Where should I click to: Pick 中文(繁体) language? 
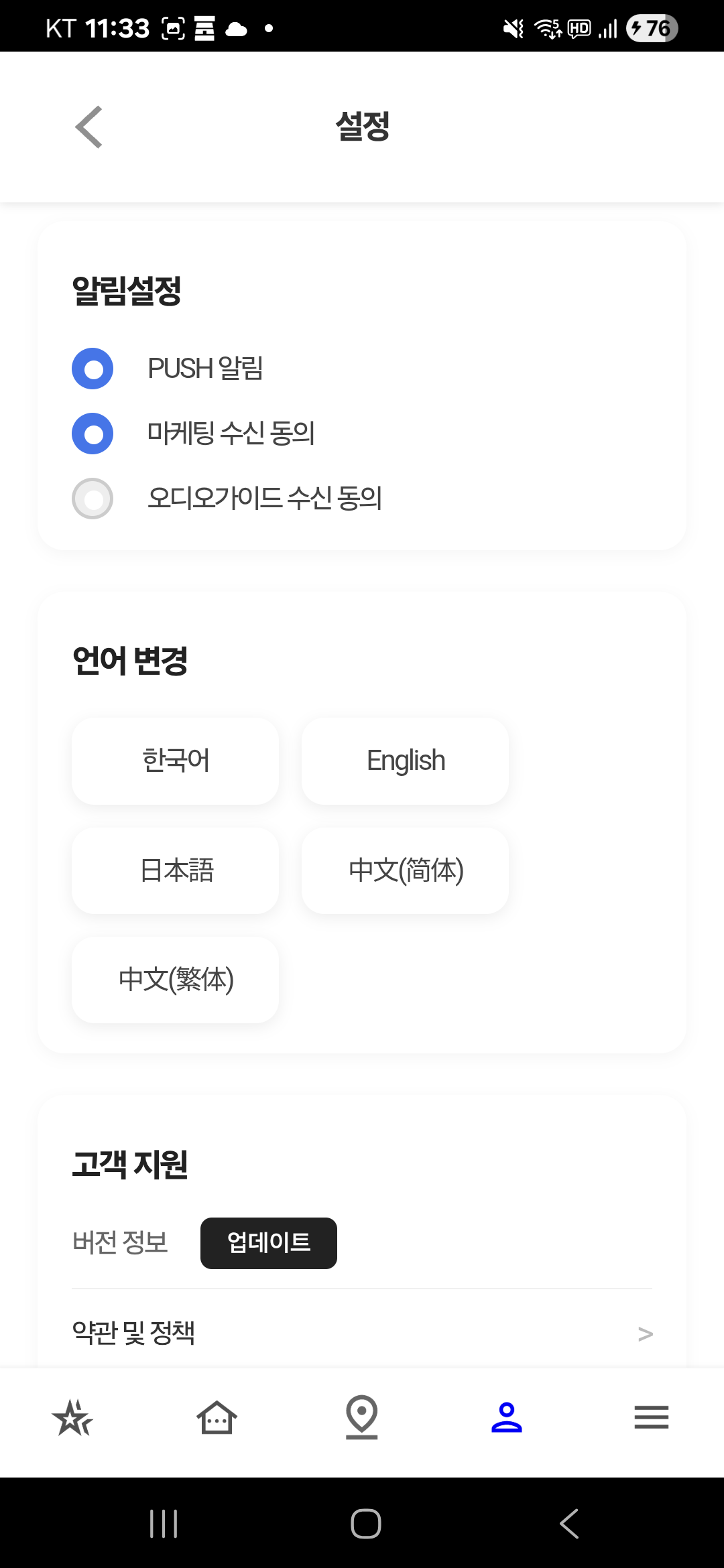(x=176, y=980)
